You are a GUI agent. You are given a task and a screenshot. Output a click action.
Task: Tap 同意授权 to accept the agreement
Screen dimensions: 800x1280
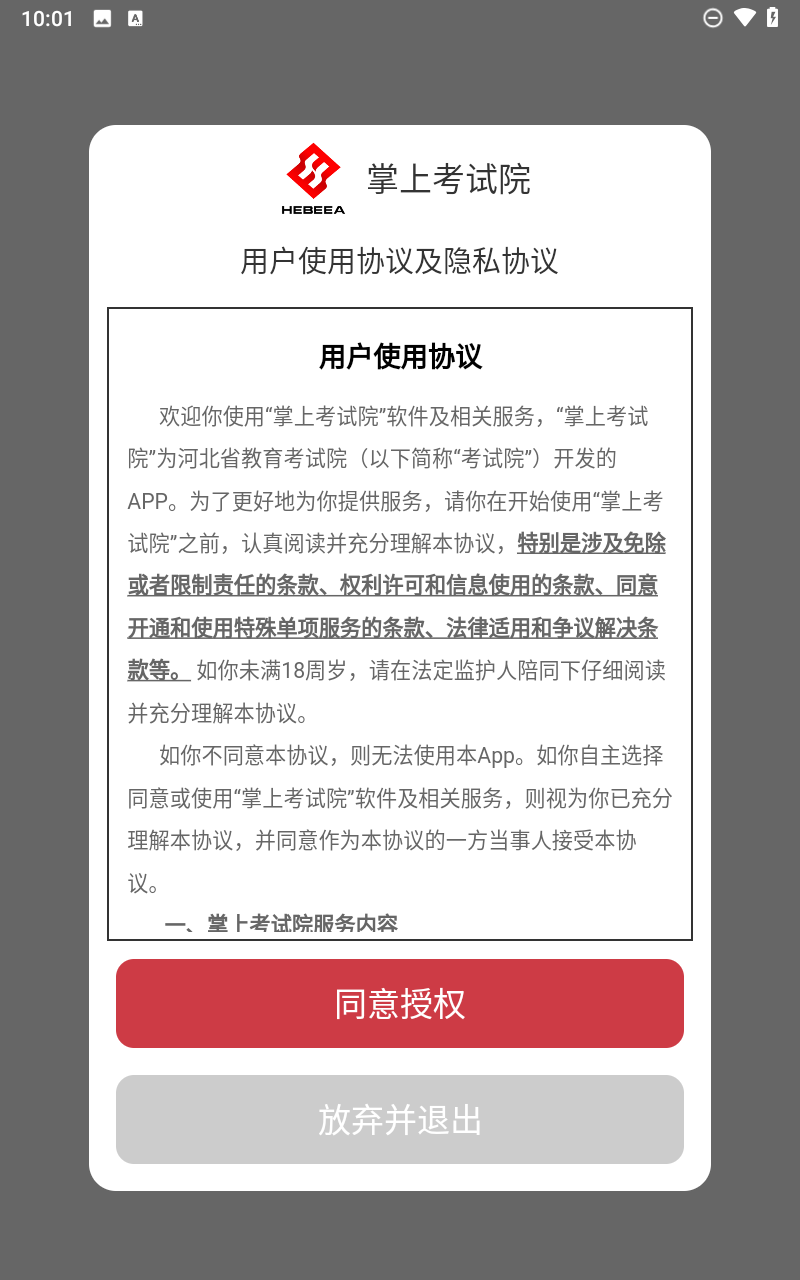tap(400, 1003)
